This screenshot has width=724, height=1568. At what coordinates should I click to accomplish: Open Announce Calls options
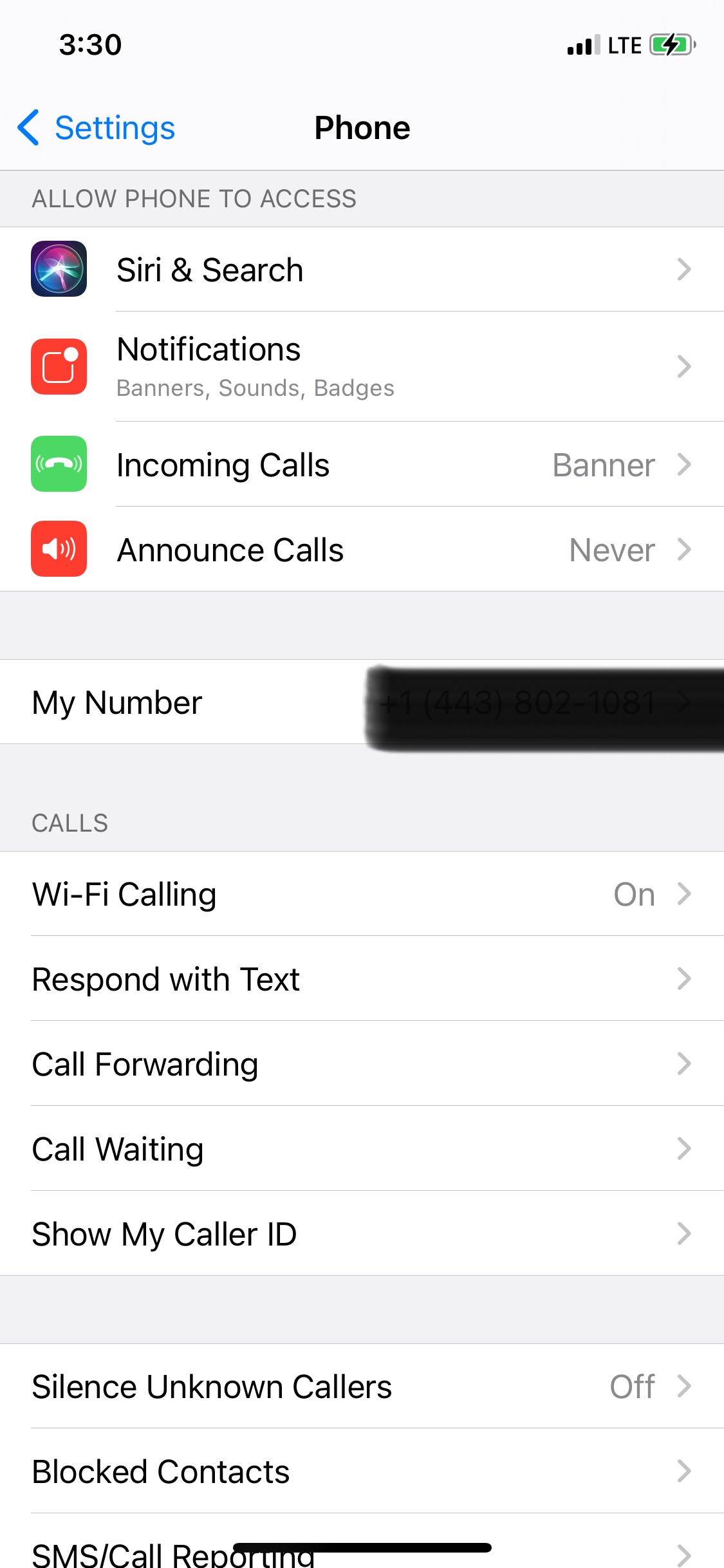point(362,550)
